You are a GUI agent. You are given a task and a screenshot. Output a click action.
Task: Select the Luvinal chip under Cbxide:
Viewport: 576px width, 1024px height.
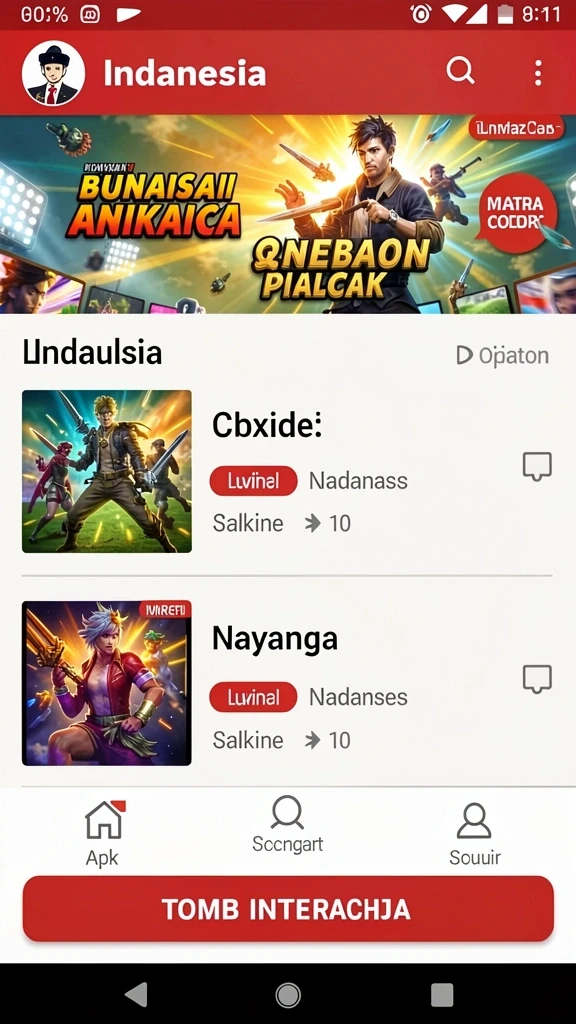click(x=253, y=481)
